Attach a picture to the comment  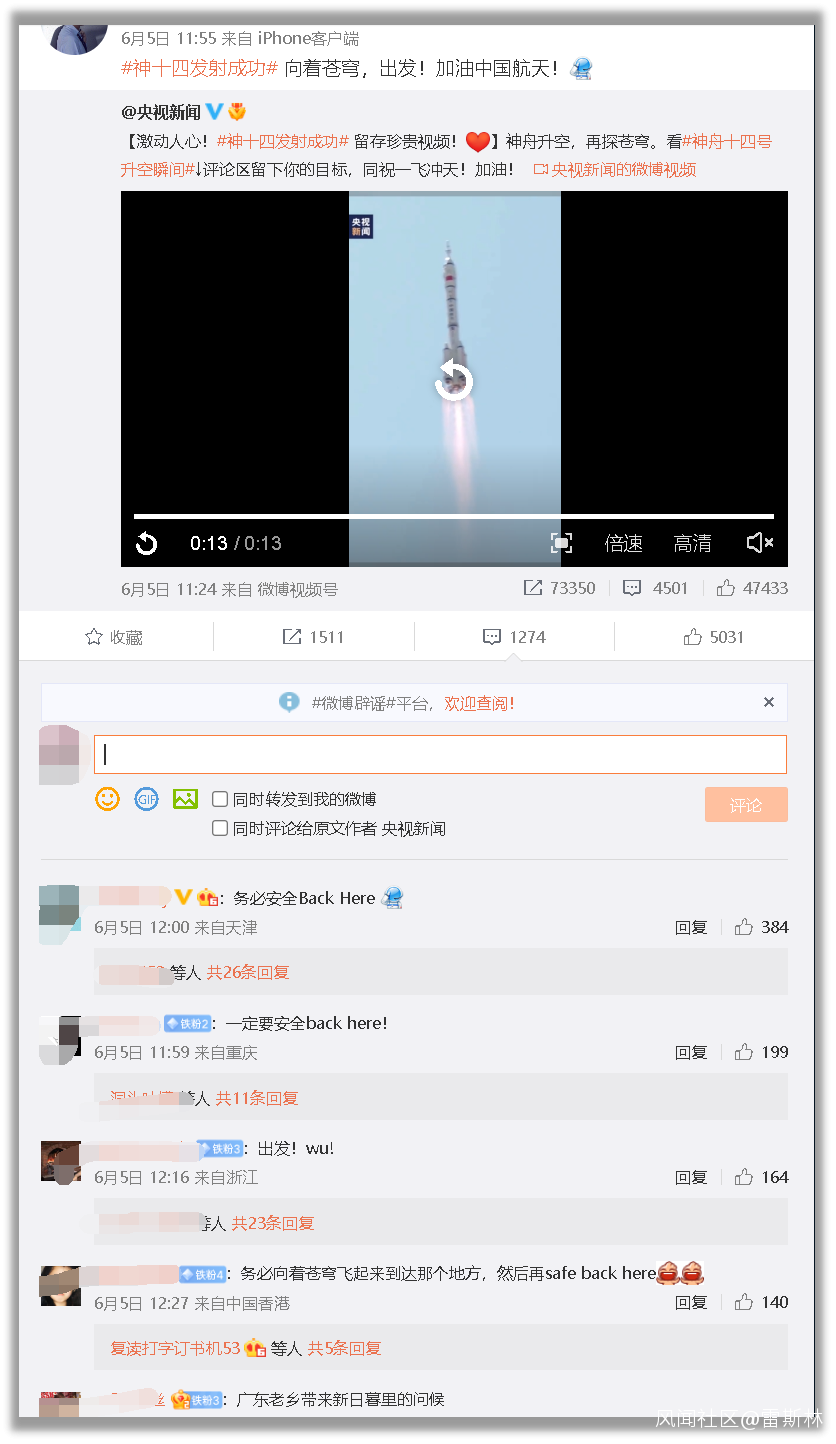click(185, 799)
